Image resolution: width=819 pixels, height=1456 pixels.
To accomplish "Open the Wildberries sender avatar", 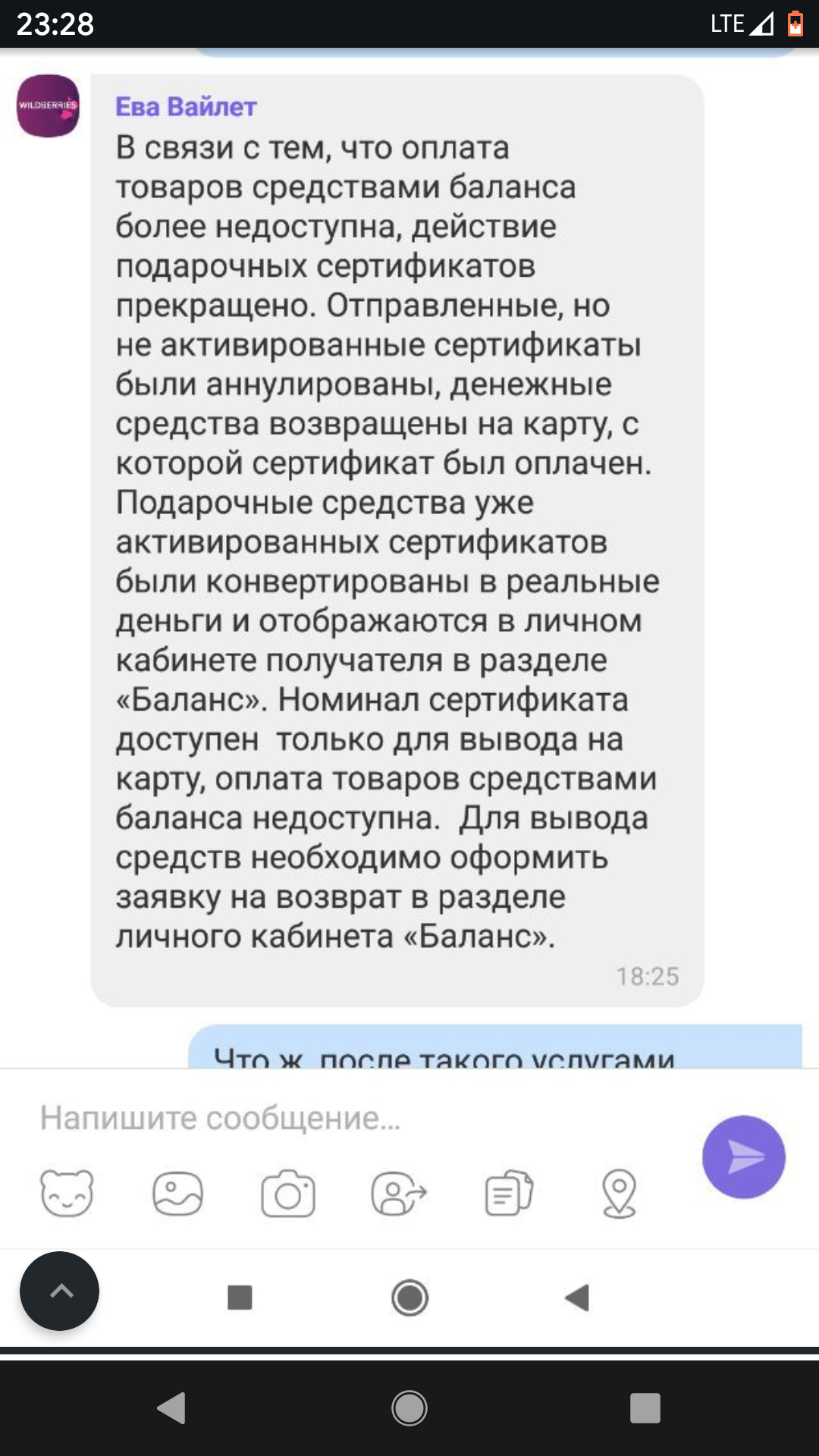I will pos(49,105).
